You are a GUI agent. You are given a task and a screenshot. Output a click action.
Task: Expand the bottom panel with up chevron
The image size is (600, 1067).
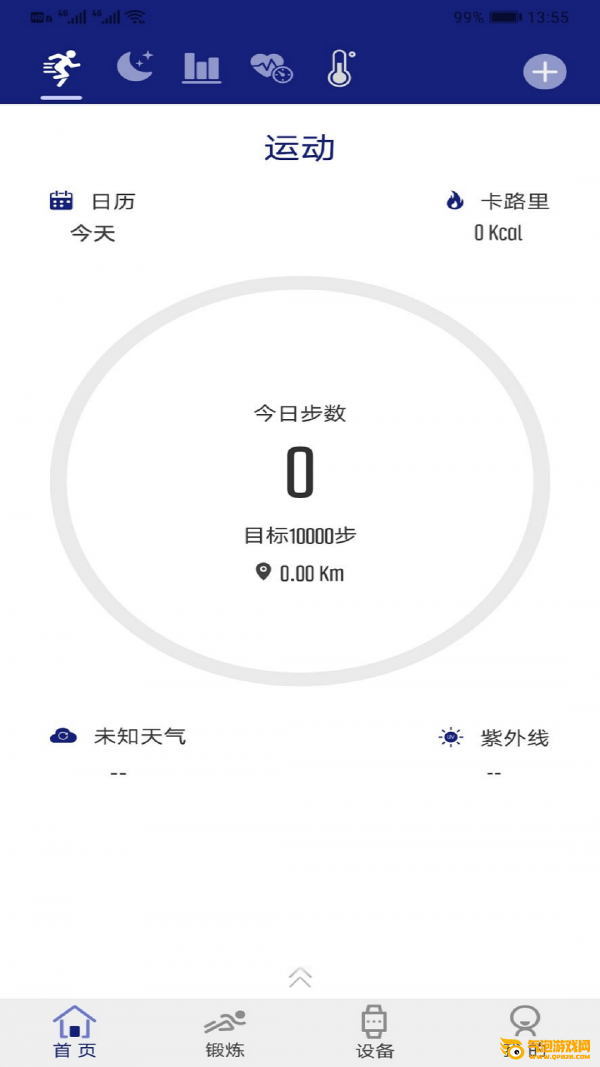[300, 977]
